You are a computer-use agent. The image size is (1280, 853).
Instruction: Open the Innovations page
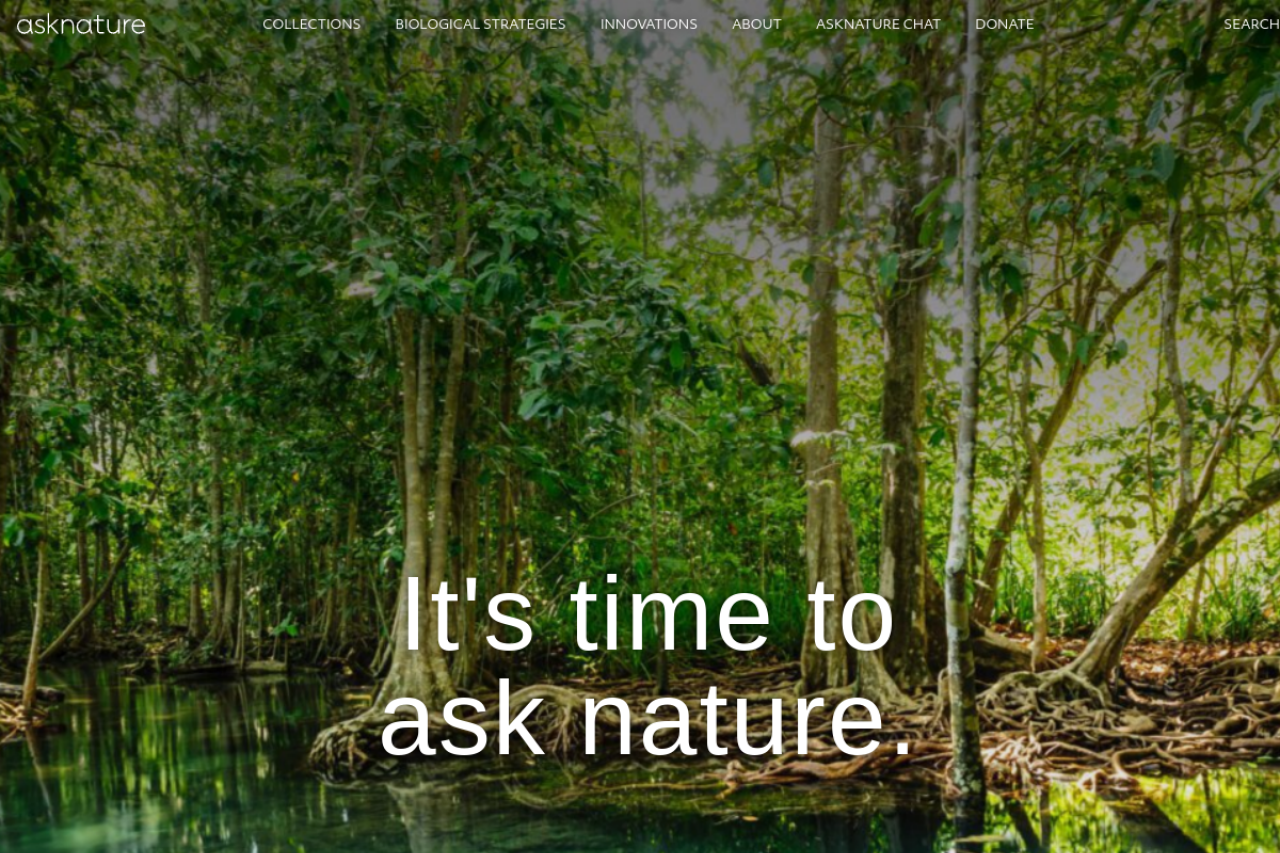coord(648,24)
